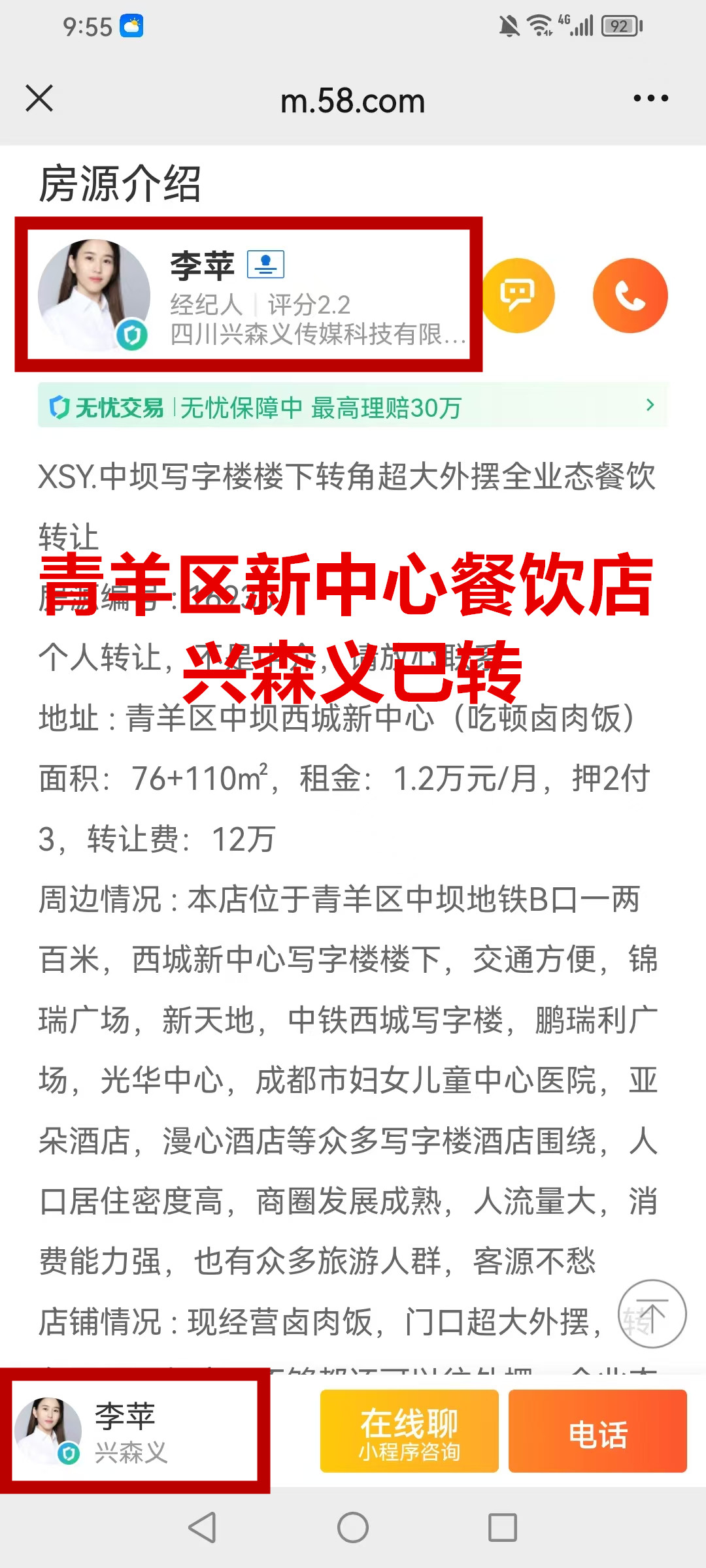Call the broker via orange phone icon
The image size is (706, 1568).
click(x=630, y=296)
